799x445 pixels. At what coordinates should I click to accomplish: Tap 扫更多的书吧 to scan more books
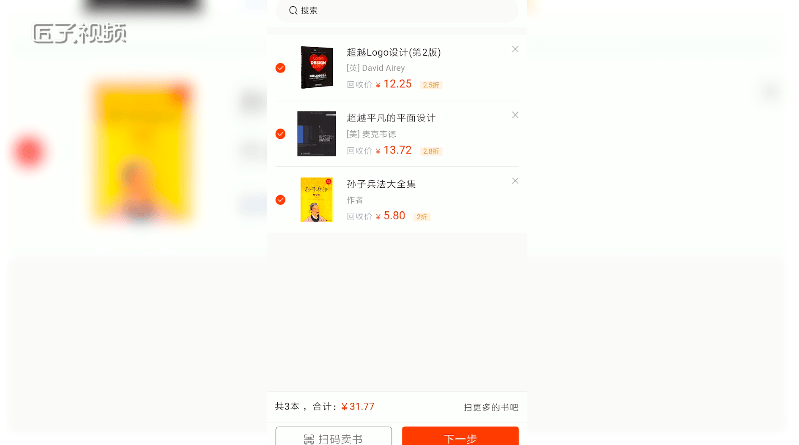[490, 407]
